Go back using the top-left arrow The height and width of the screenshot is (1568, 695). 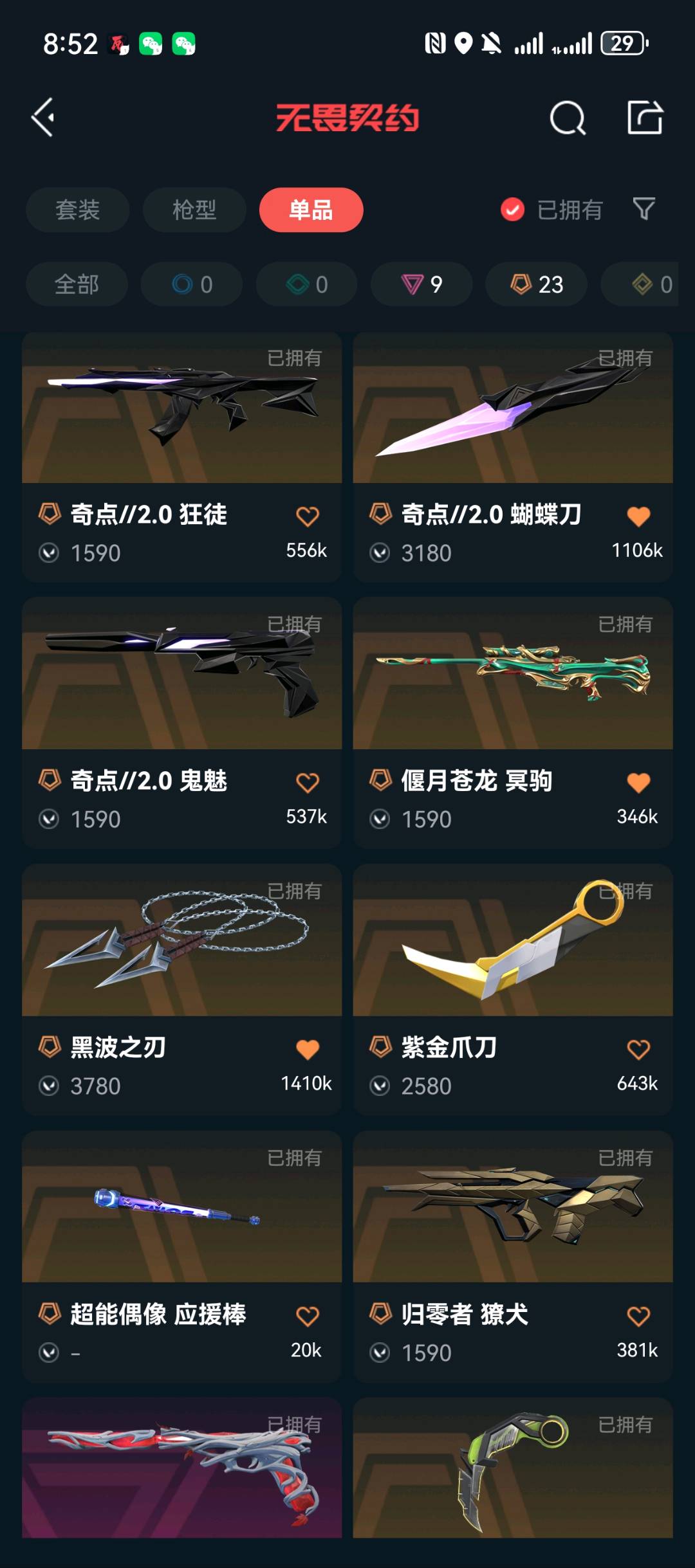point(44,117)
